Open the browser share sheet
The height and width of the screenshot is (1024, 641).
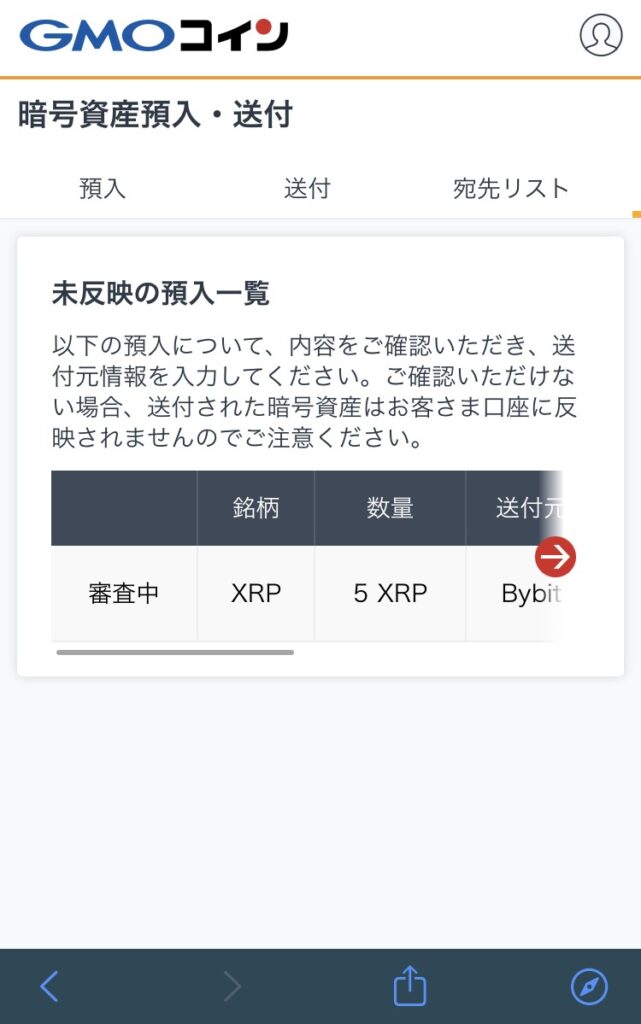coord(409,986)
